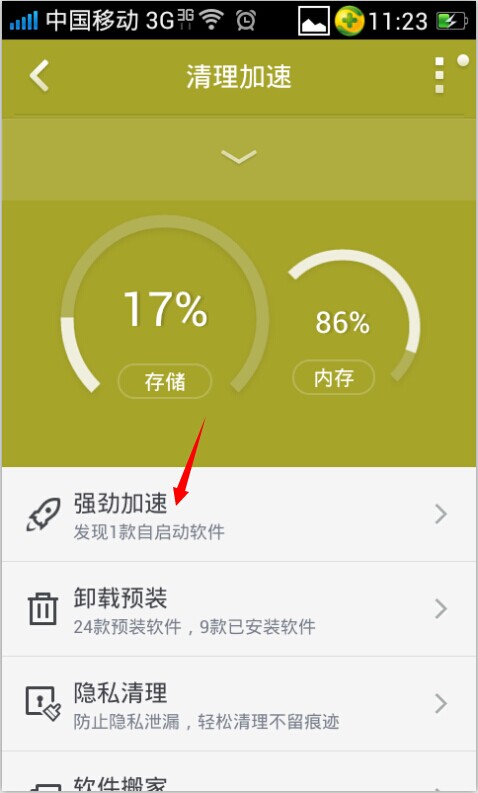
Task: Open 隐私清理 privacy cleanup
Action: (x=239, y=704)
